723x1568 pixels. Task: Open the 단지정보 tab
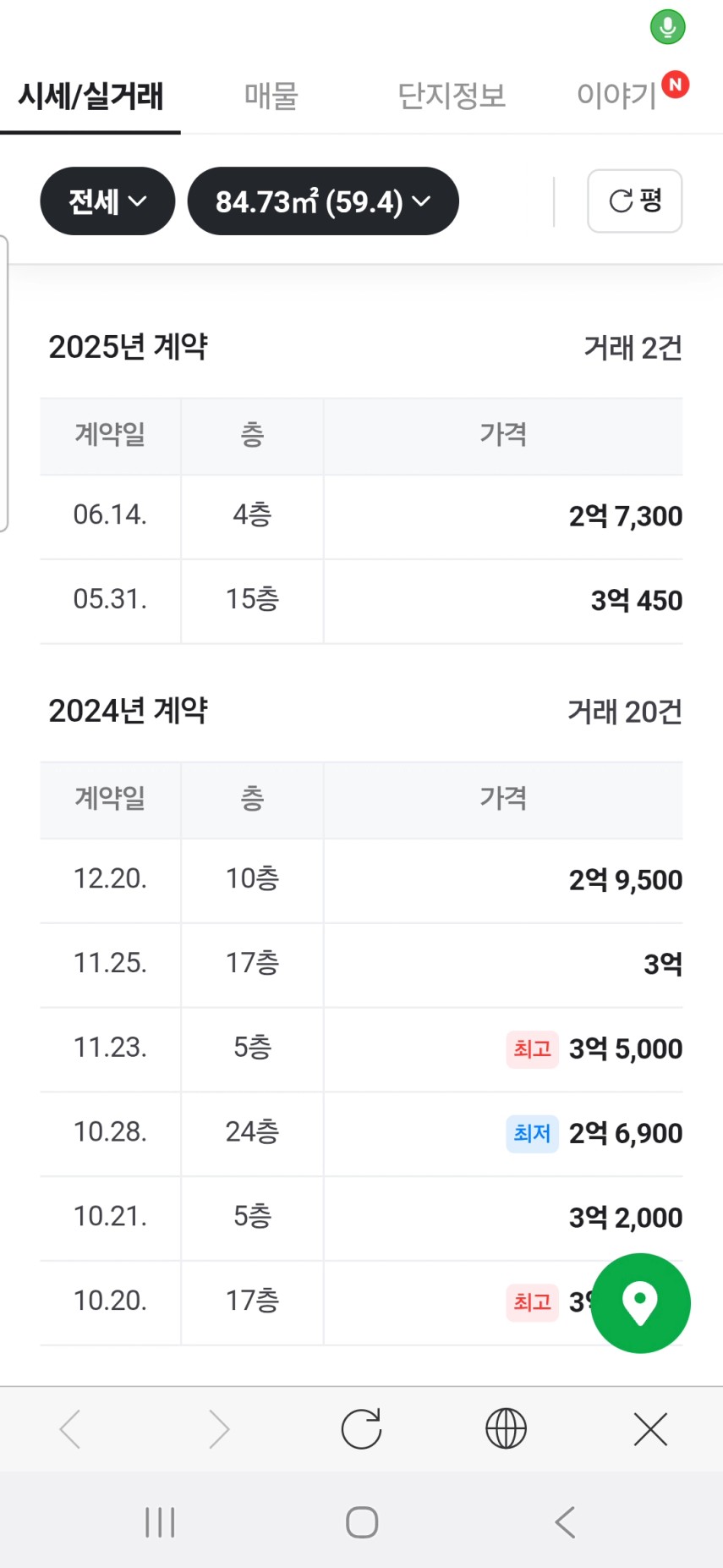[x=452, y=96]
